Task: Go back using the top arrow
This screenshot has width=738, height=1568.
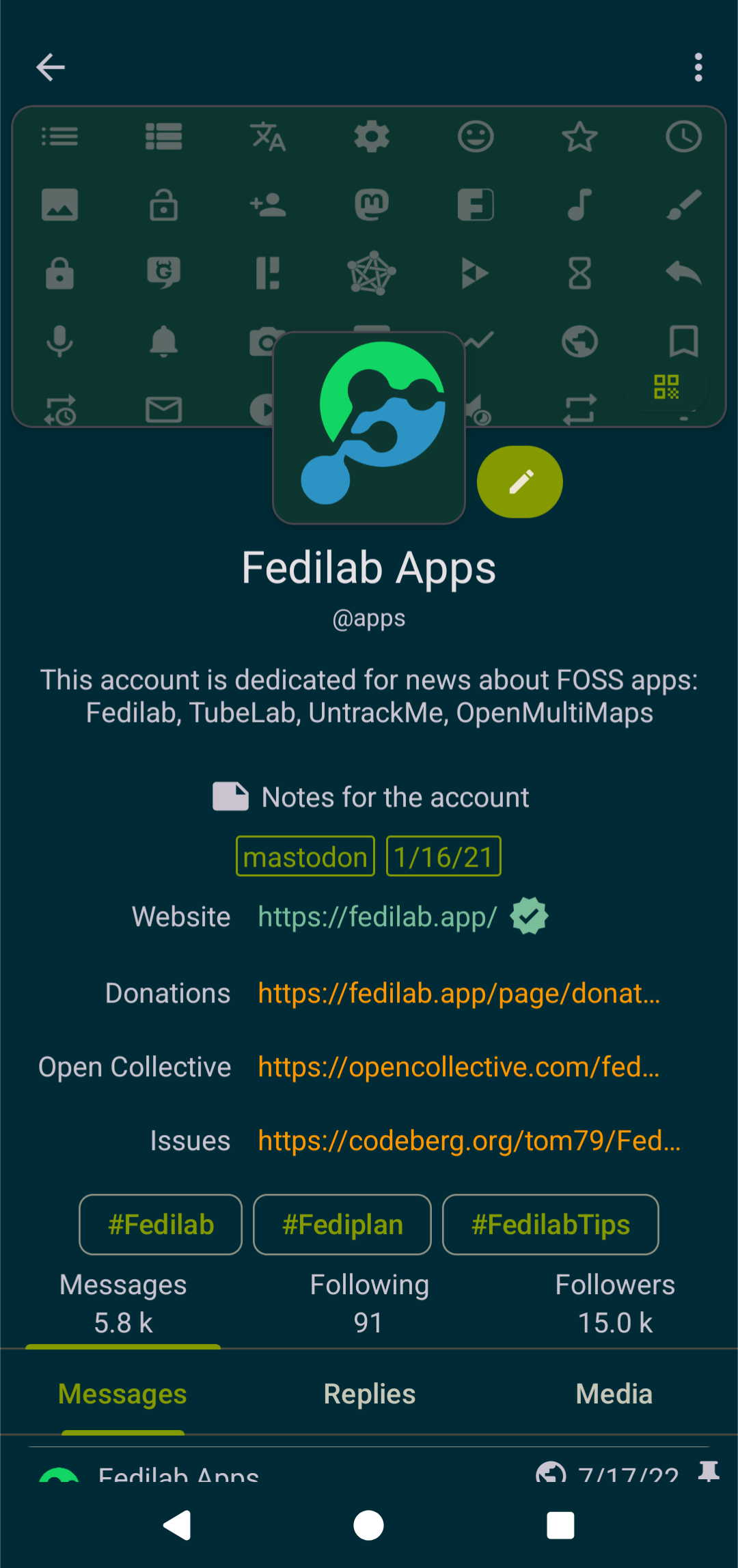Action: 51,67
